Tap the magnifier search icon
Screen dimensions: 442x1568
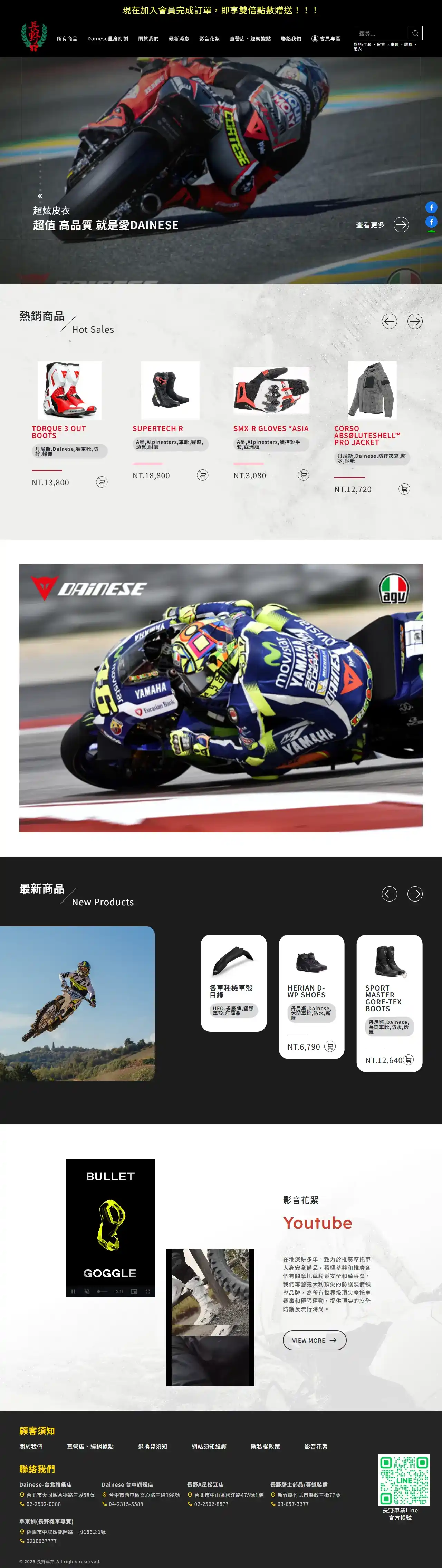415,33
